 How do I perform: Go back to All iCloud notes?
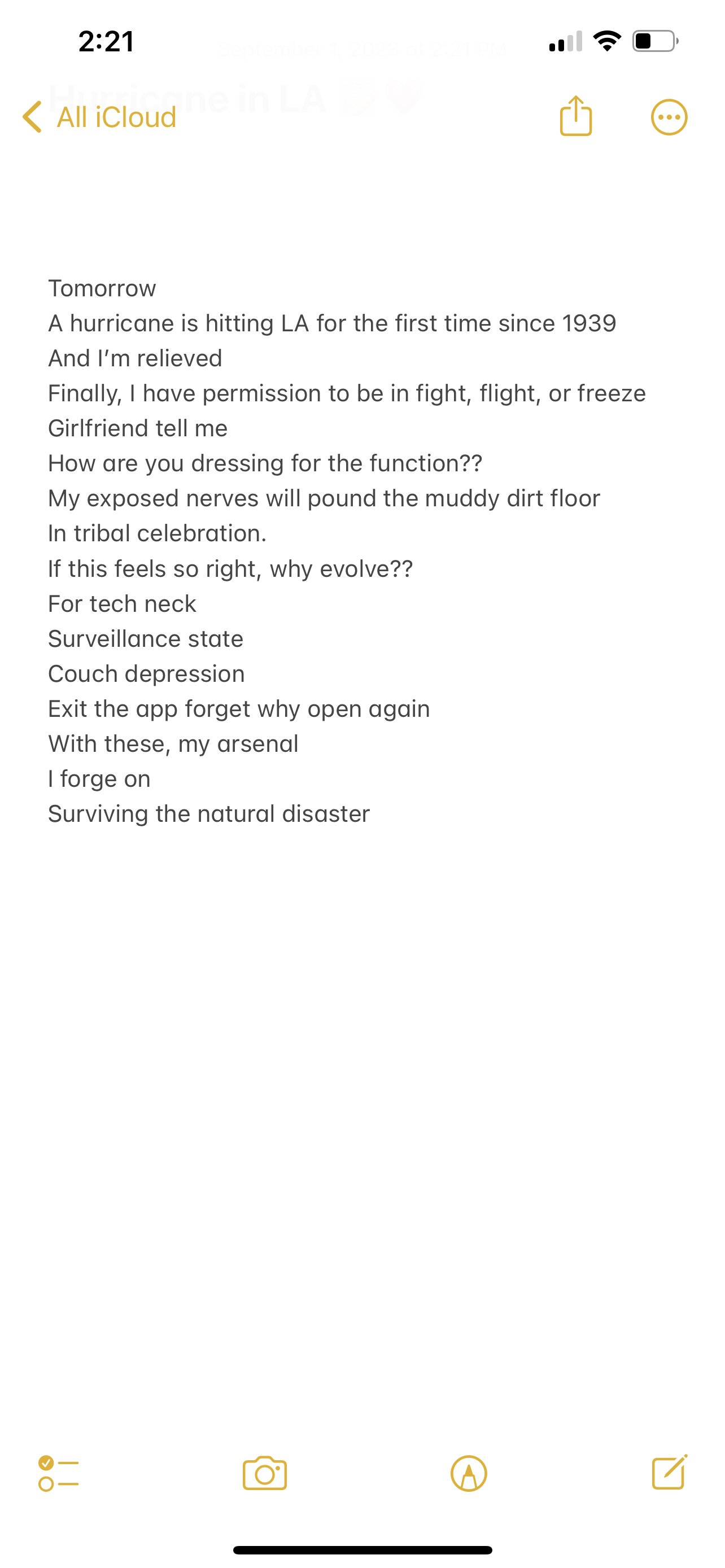[x=99, y=117]
